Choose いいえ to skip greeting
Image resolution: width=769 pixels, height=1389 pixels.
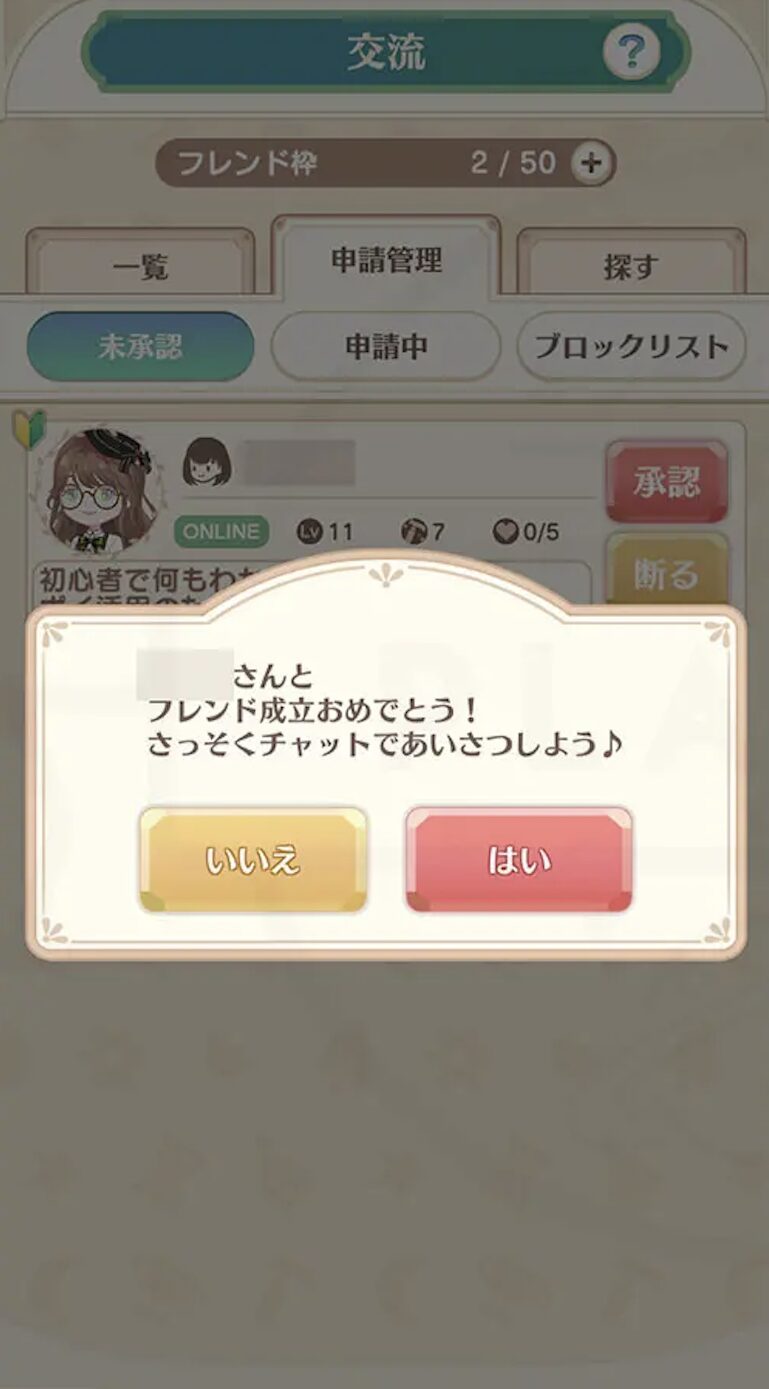tap(253, 860)
